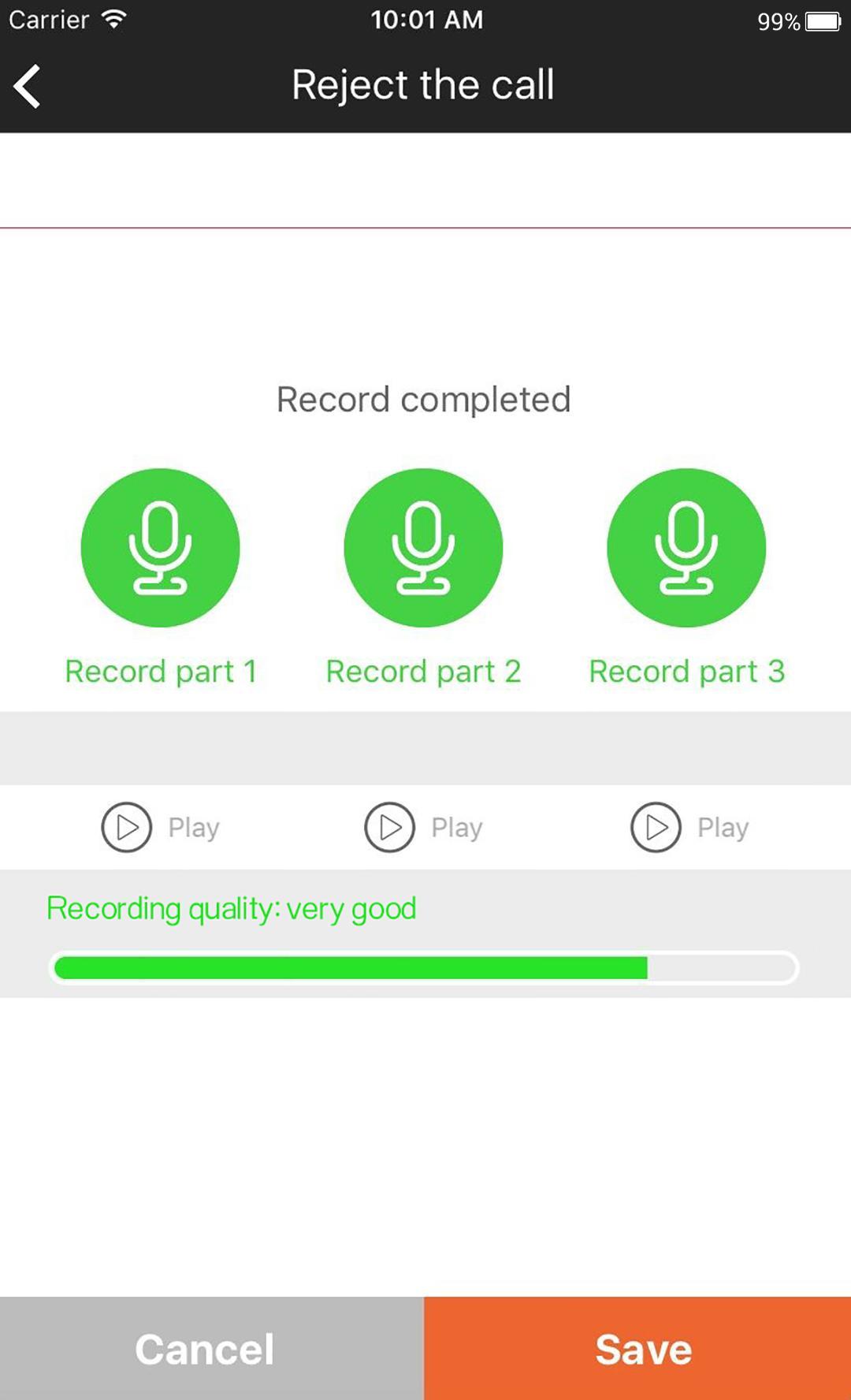This screenshot has width=851, height=1400.
Task: Tap the Record part 1 microphone
Action: pos(160,548)
